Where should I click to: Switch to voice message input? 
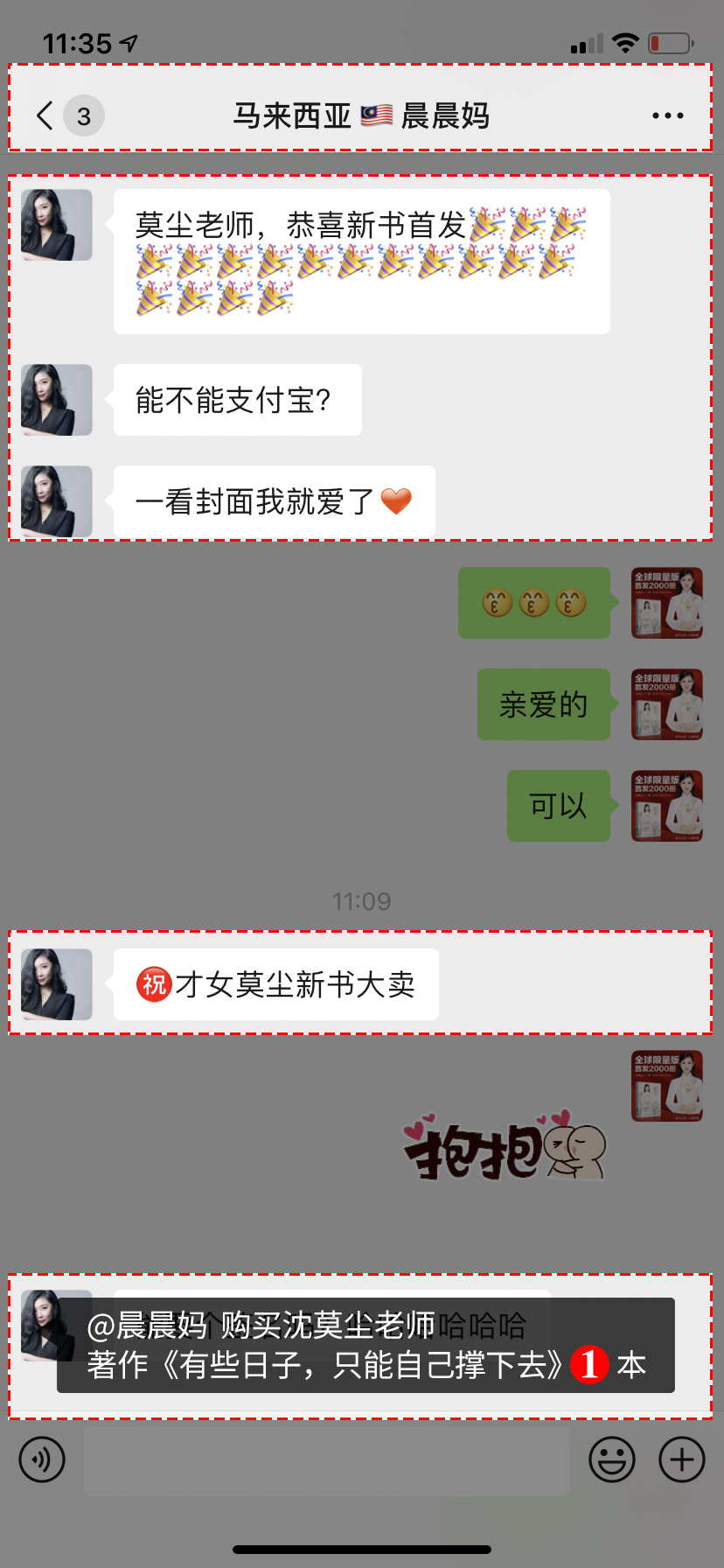click(42, 1459)
